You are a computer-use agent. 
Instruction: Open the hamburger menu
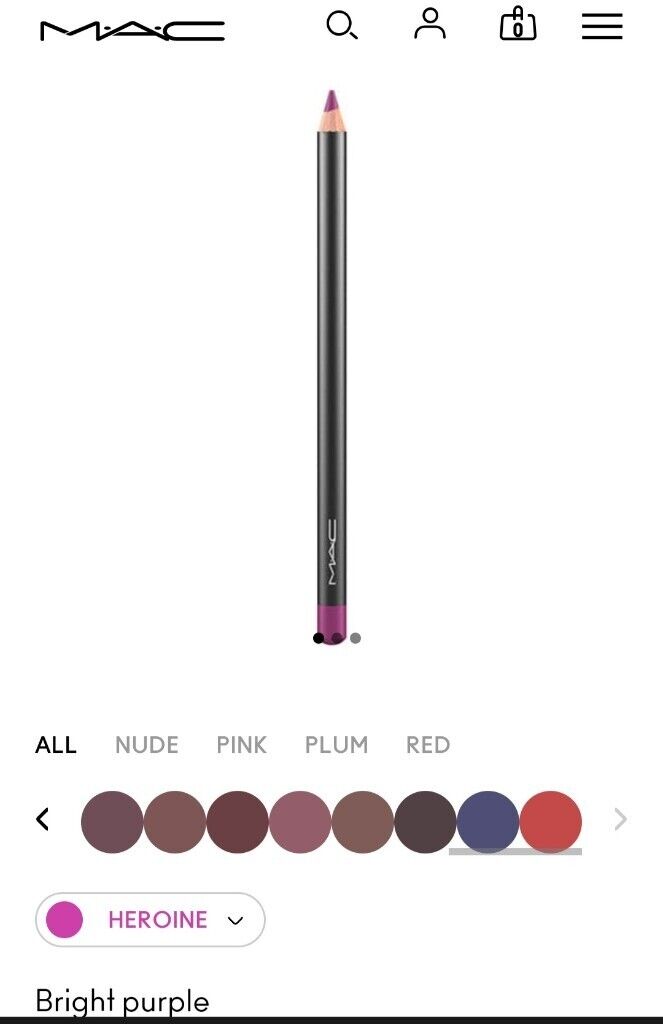coord(602,25)
